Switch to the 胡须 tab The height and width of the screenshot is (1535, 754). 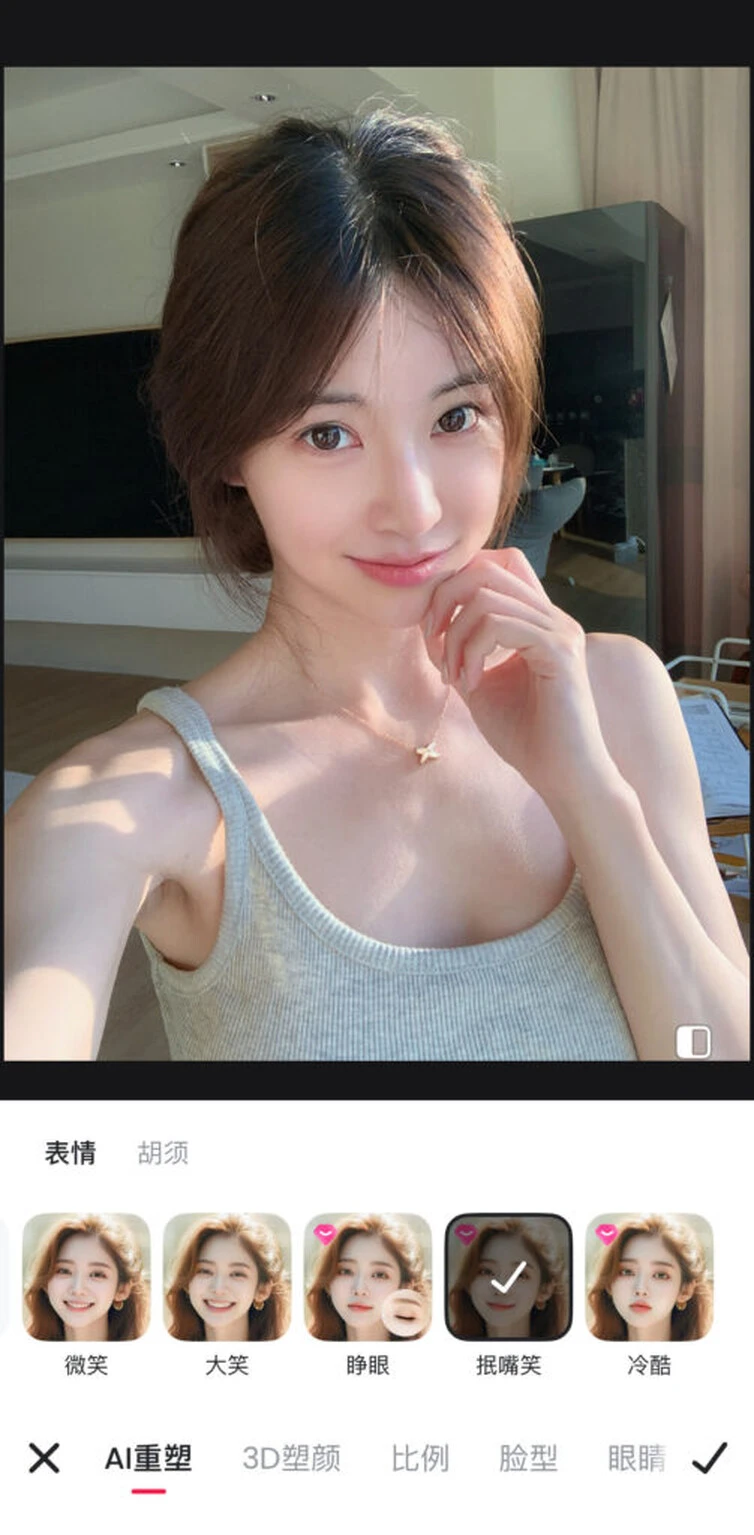tap(163, 1153)
